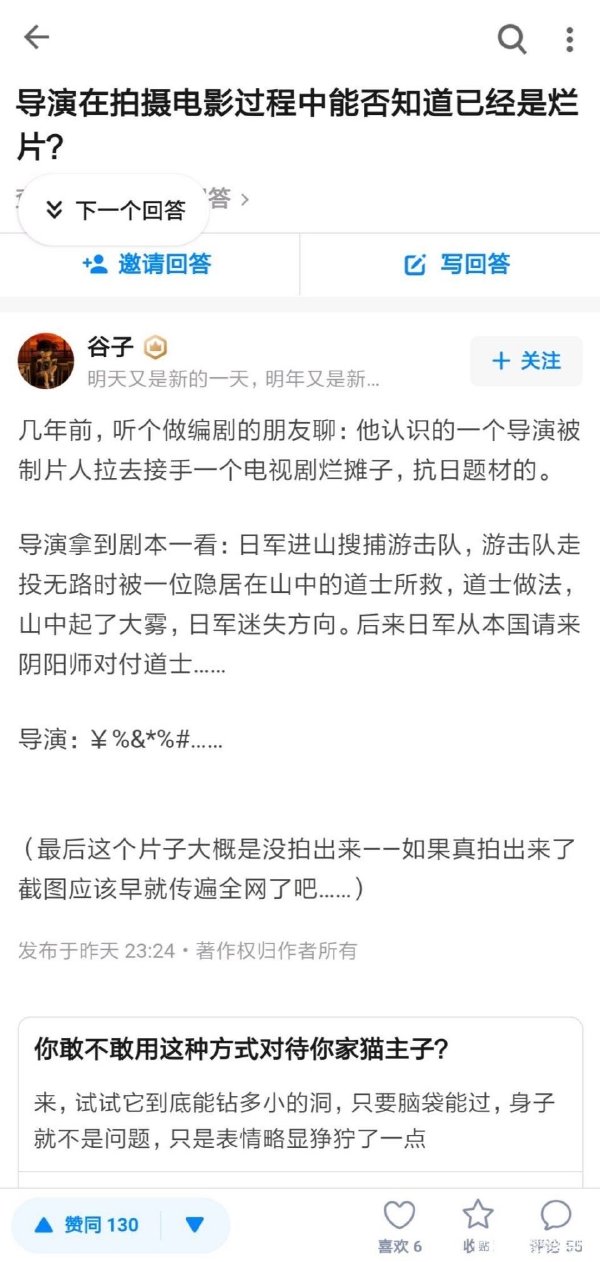
Task: Jump to the next answer (下一个回答)
Action: click(x=115, y=210)
